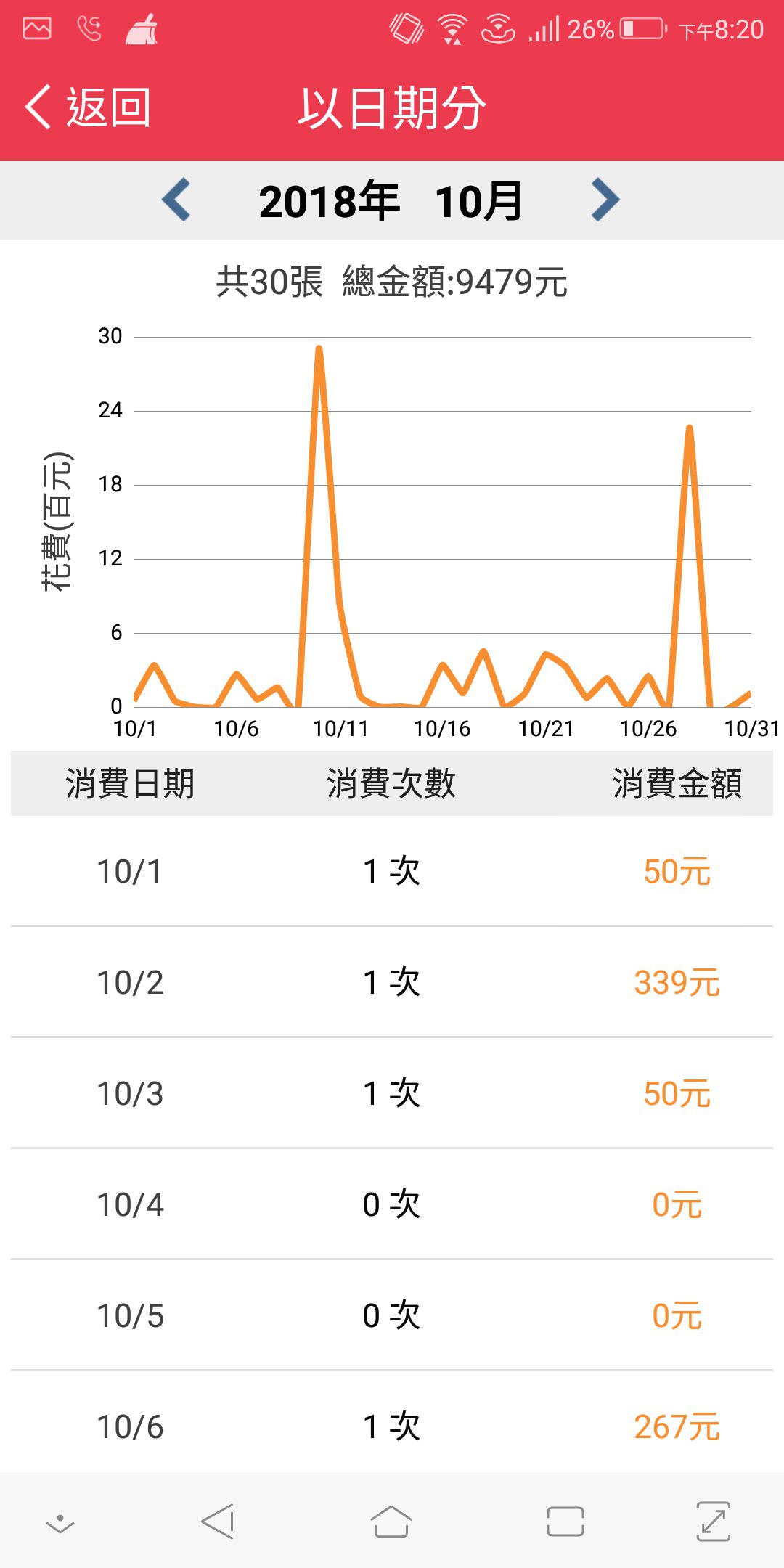Open the 10/1 spending row

[x=392, y=871]
